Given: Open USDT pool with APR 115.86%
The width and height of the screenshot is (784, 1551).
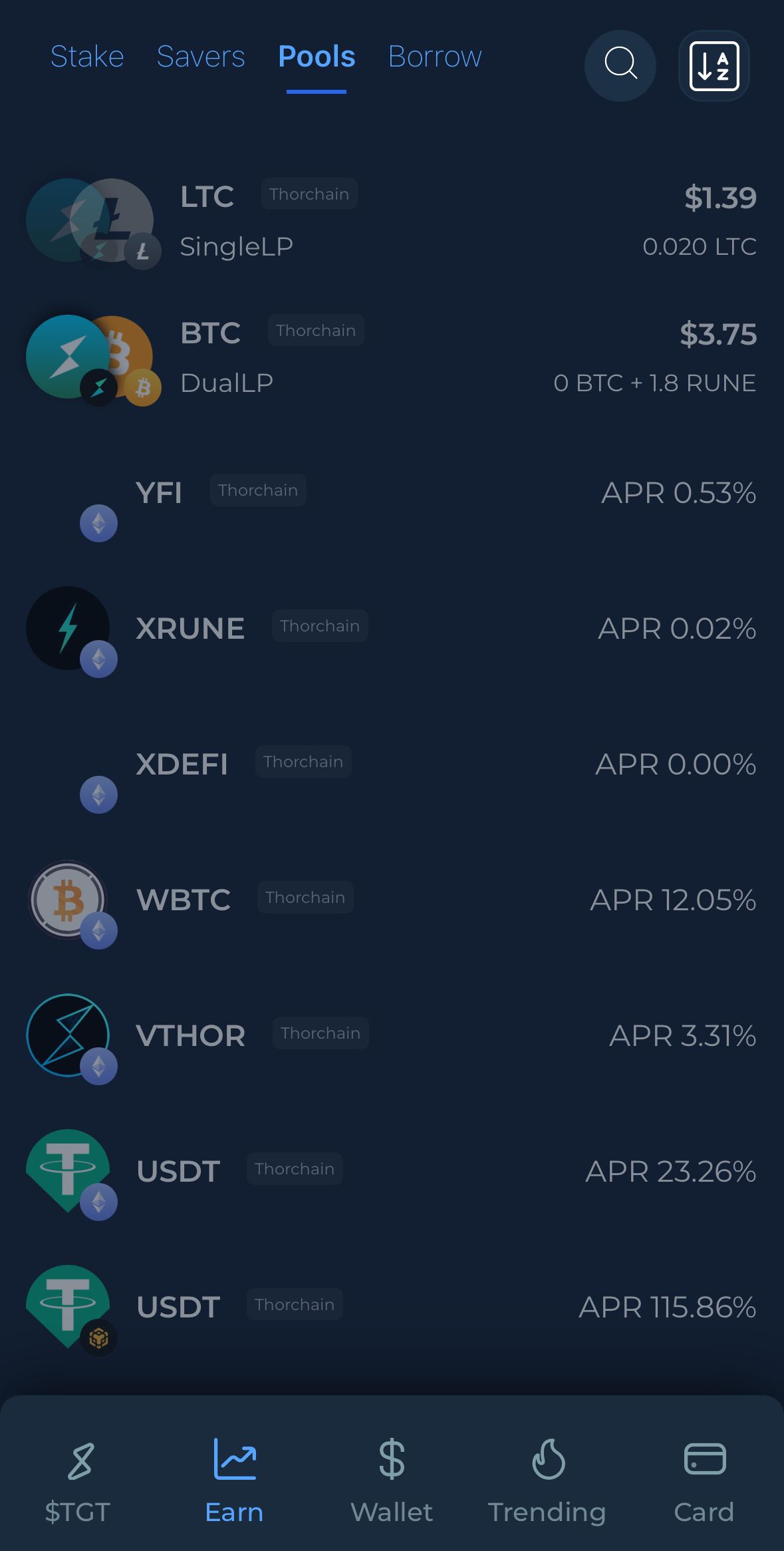Looking at the screenshot, I should 392,1307.
